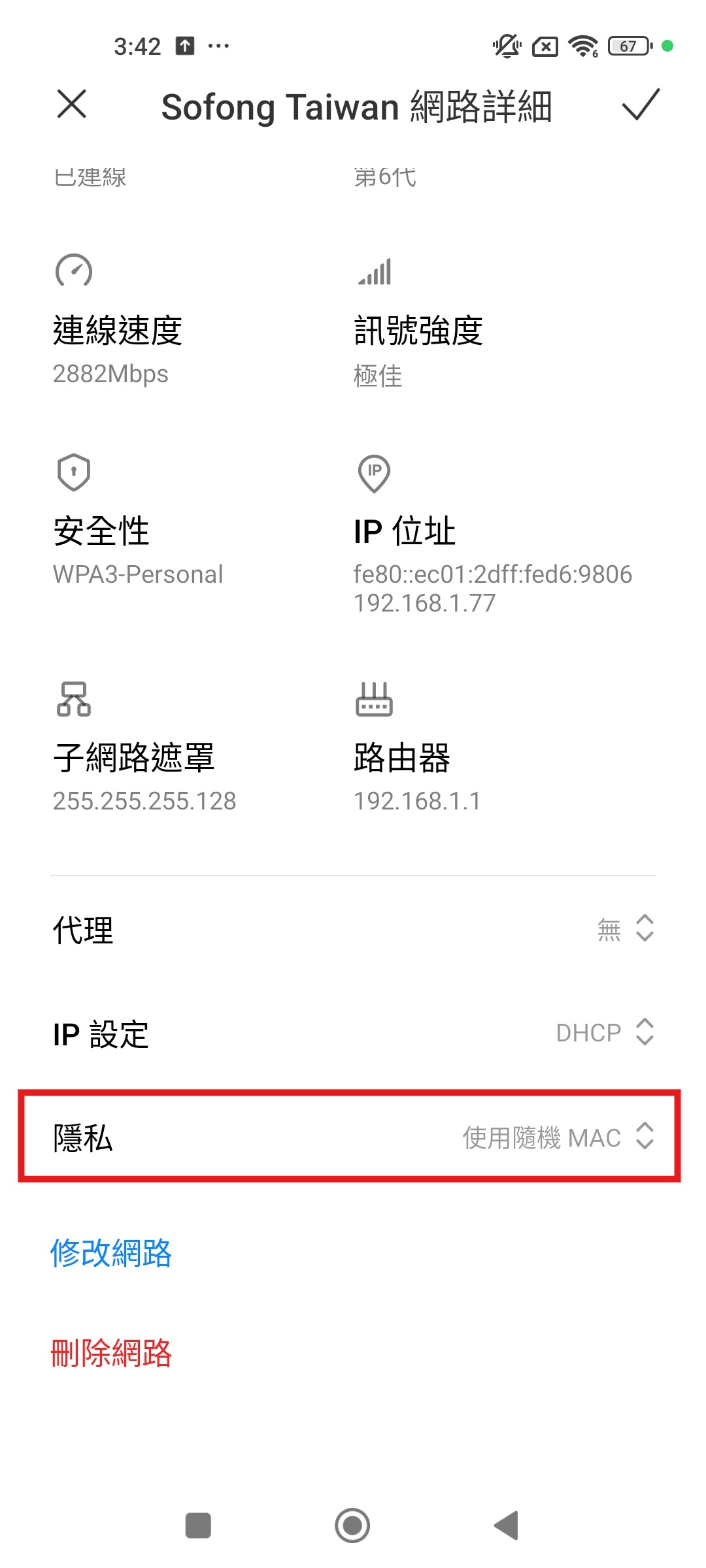This screenshot has width=706, height=1568.
Task: Tap 修改網路 to modify network
Action: point(111,1253)
